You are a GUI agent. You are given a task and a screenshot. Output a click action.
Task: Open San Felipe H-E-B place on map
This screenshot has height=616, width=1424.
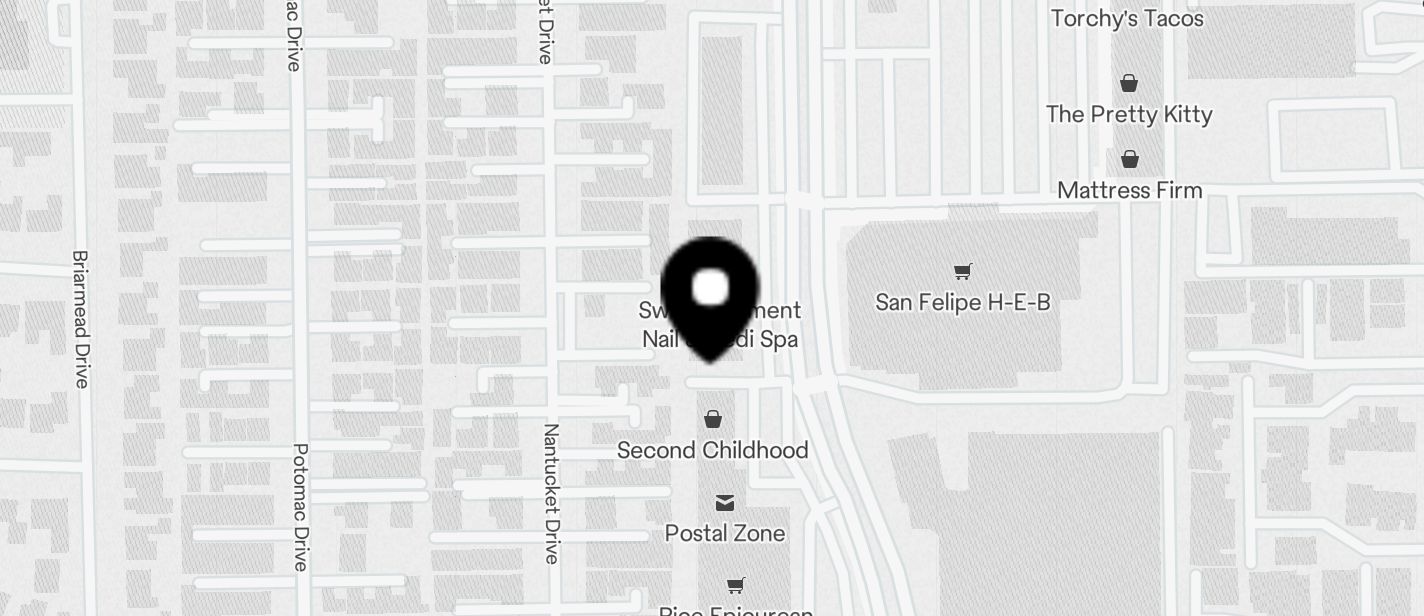click(x=962, y=273)
